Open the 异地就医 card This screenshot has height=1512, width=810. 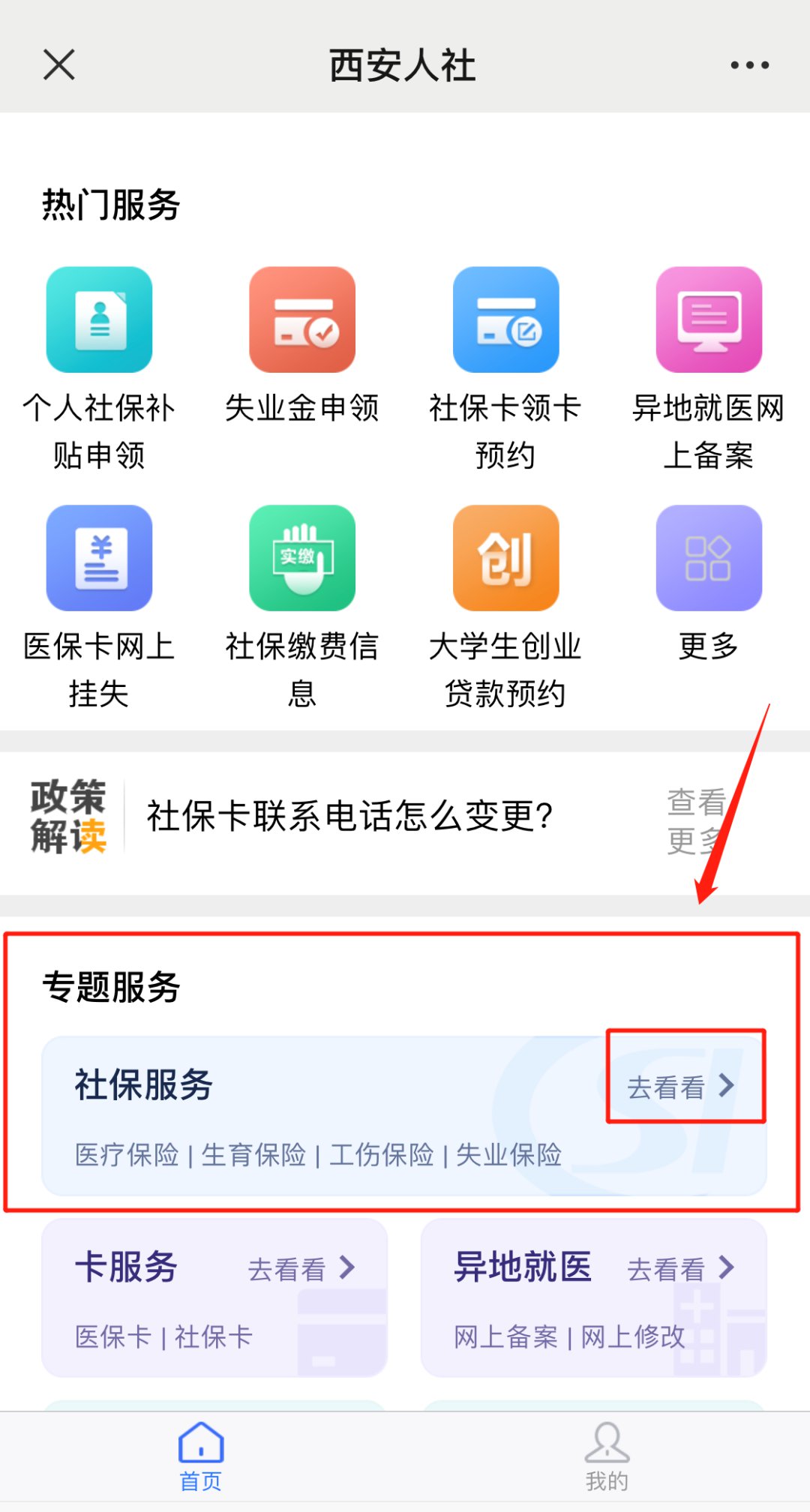[x=593, y=1297]
